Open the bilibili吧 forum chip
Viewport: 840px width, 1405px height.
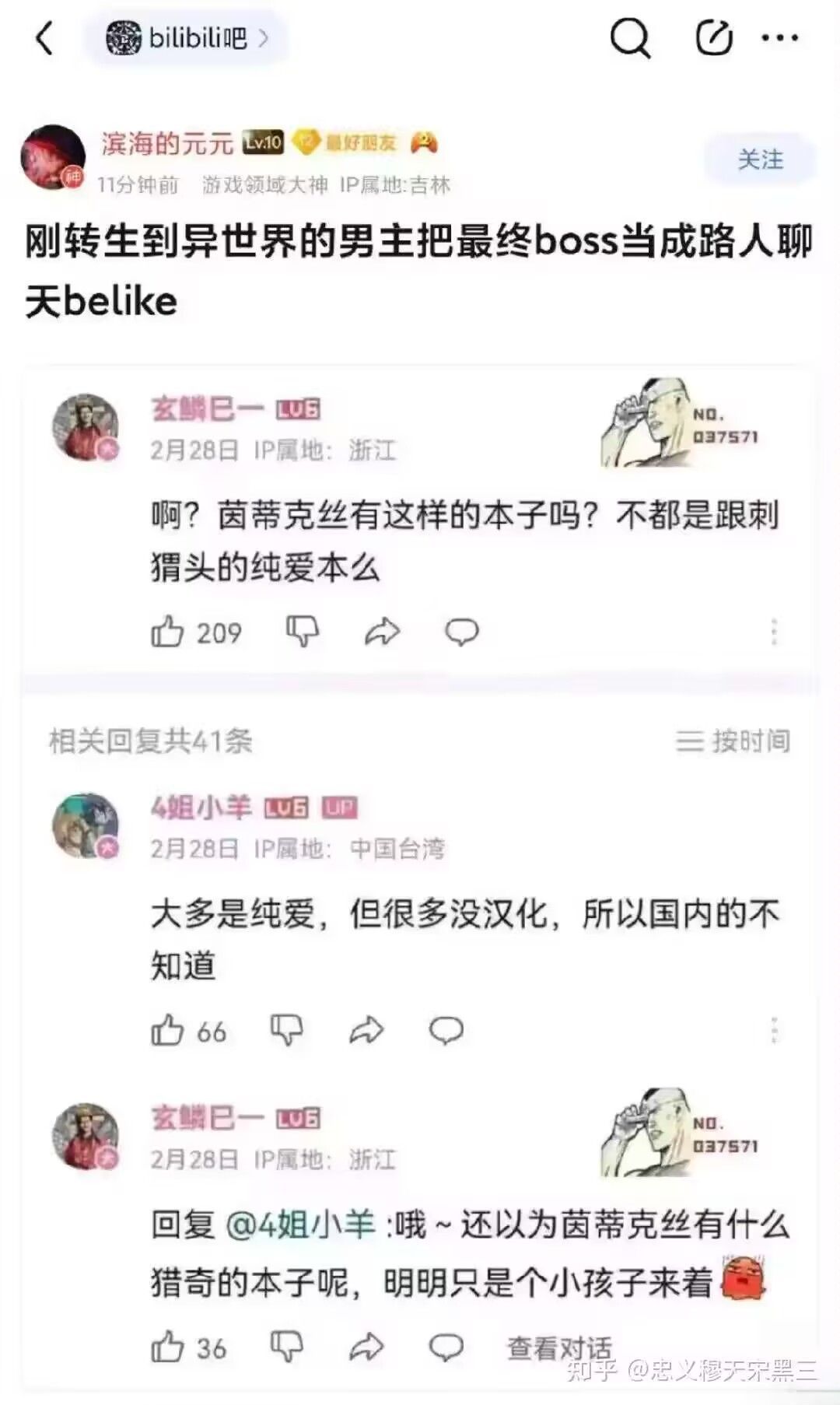[187, 37]
